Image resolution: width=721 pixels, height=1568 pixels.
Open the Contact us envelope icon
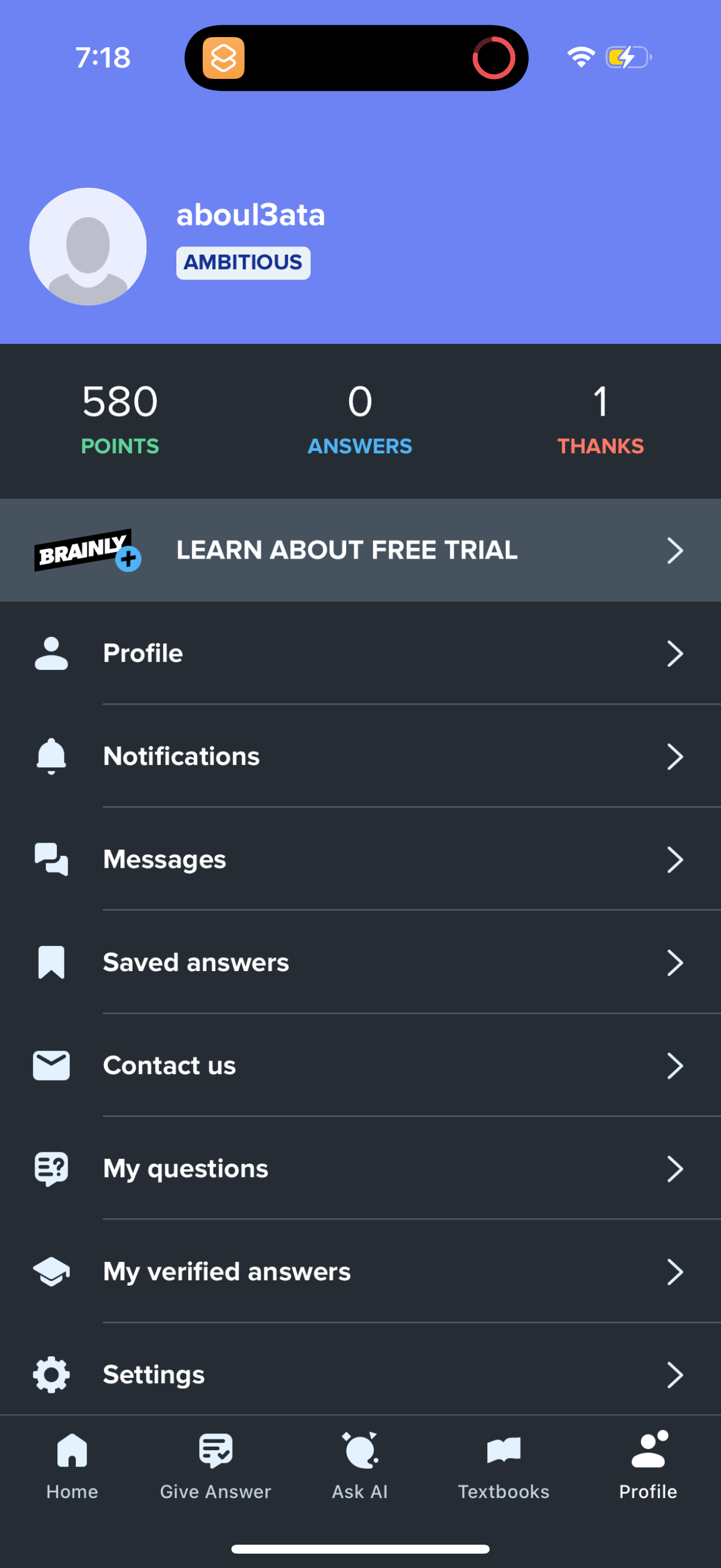pos(51,1064)
